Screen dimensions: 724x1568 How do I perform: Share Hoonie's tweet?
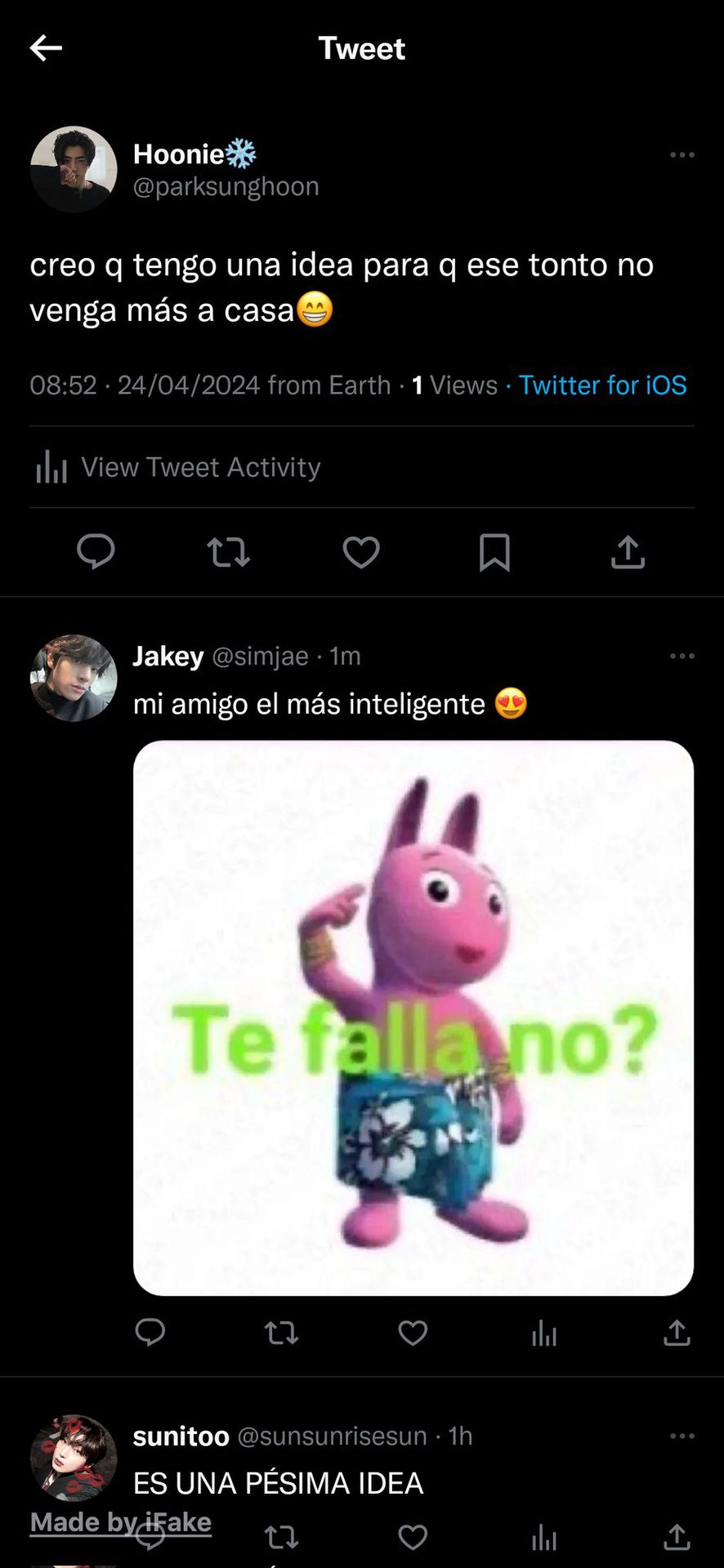(628, 552)
